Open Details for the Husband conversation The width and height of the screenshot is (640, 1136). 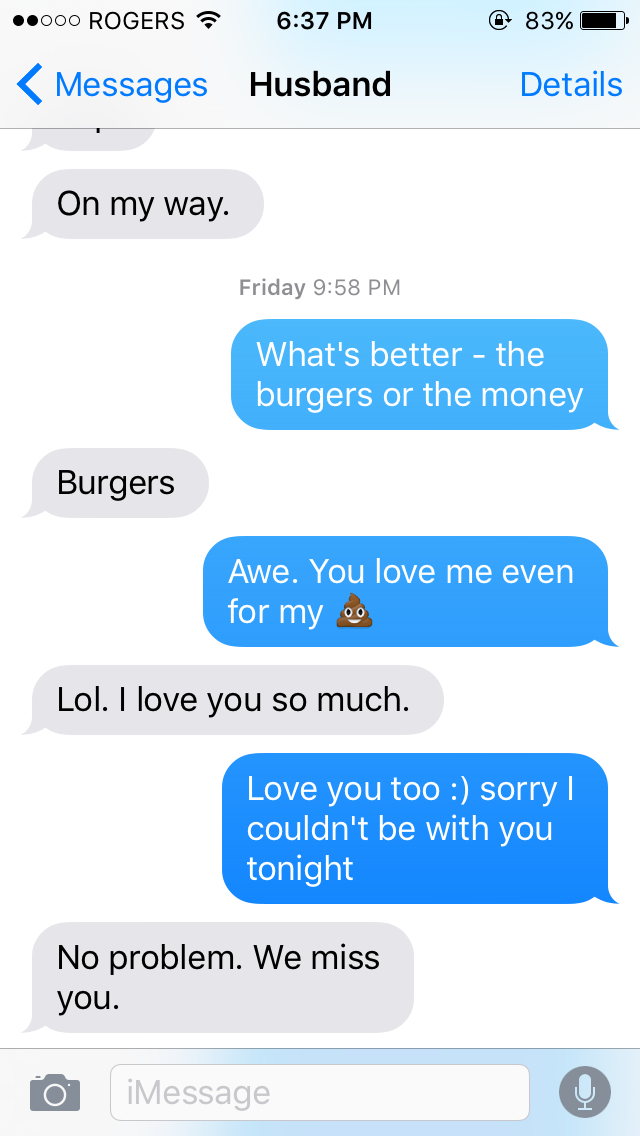[x=571, y=85]
